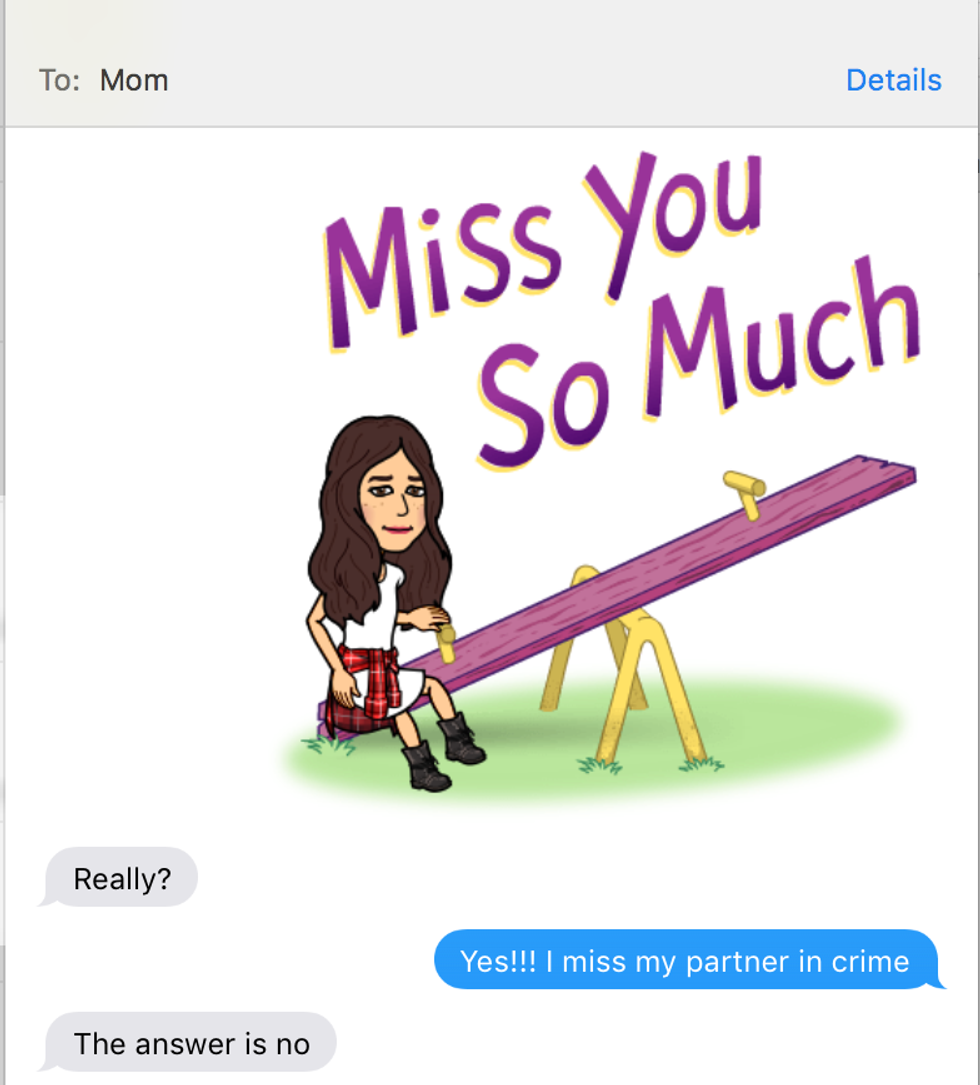Select the Mom recipient in To field
Viewport: 980px width, 1085px height.
134,80
